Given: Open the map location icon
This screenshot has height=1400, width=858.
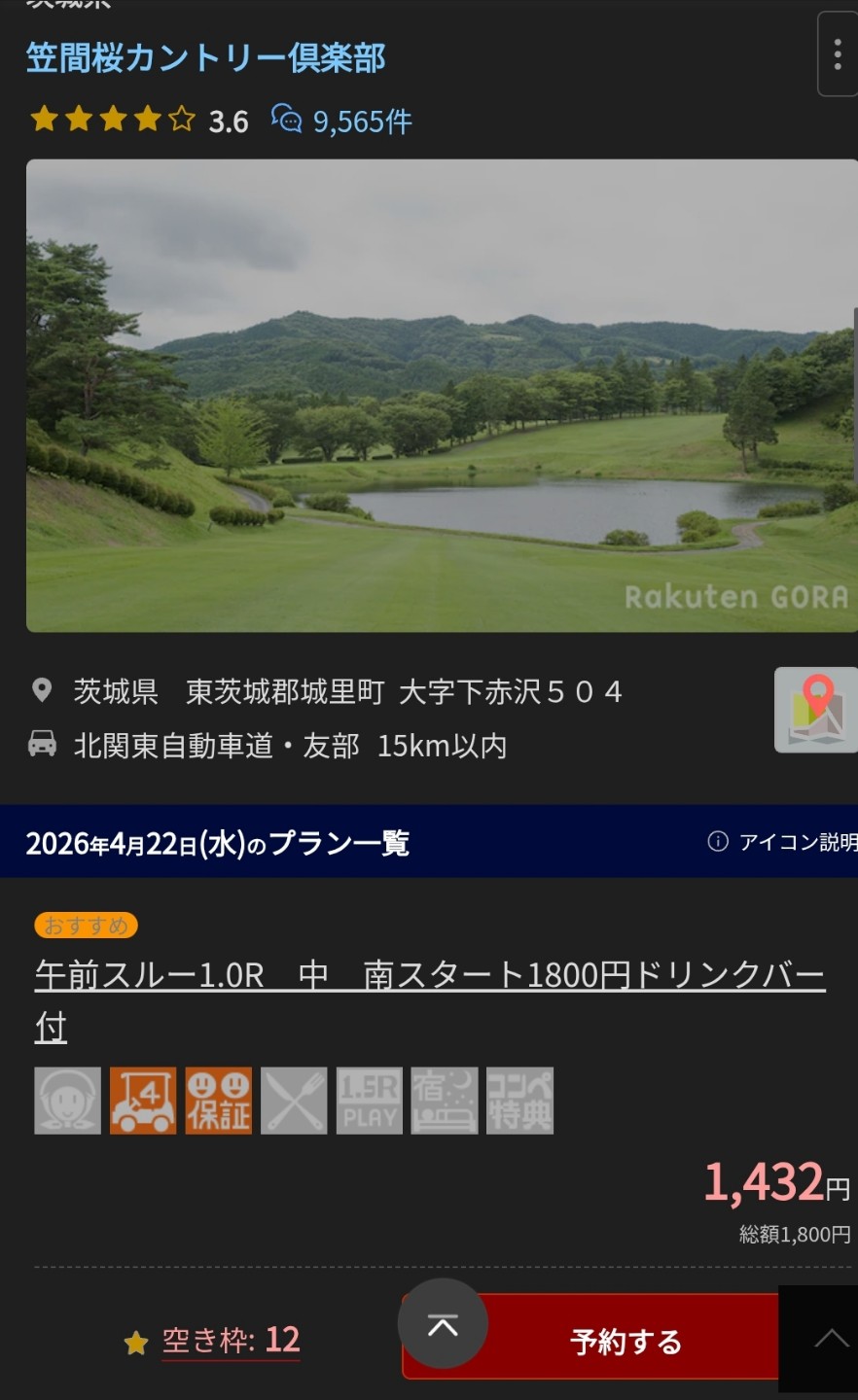Looking at the screenshot, I should pos(816,710).
